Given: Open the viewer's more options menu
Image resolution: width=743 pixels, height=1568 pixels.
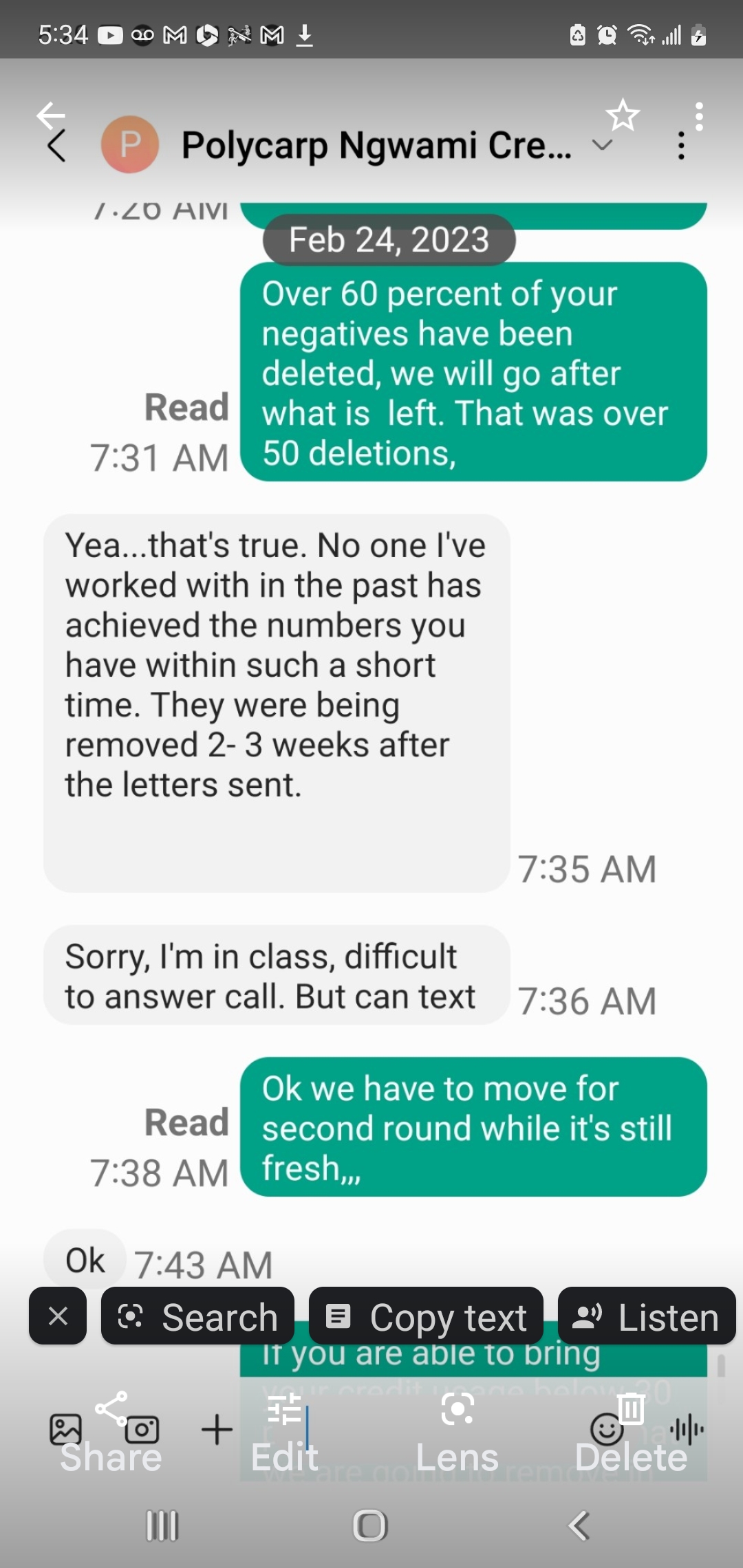Looking at the screenshot, I should point(699,116).
